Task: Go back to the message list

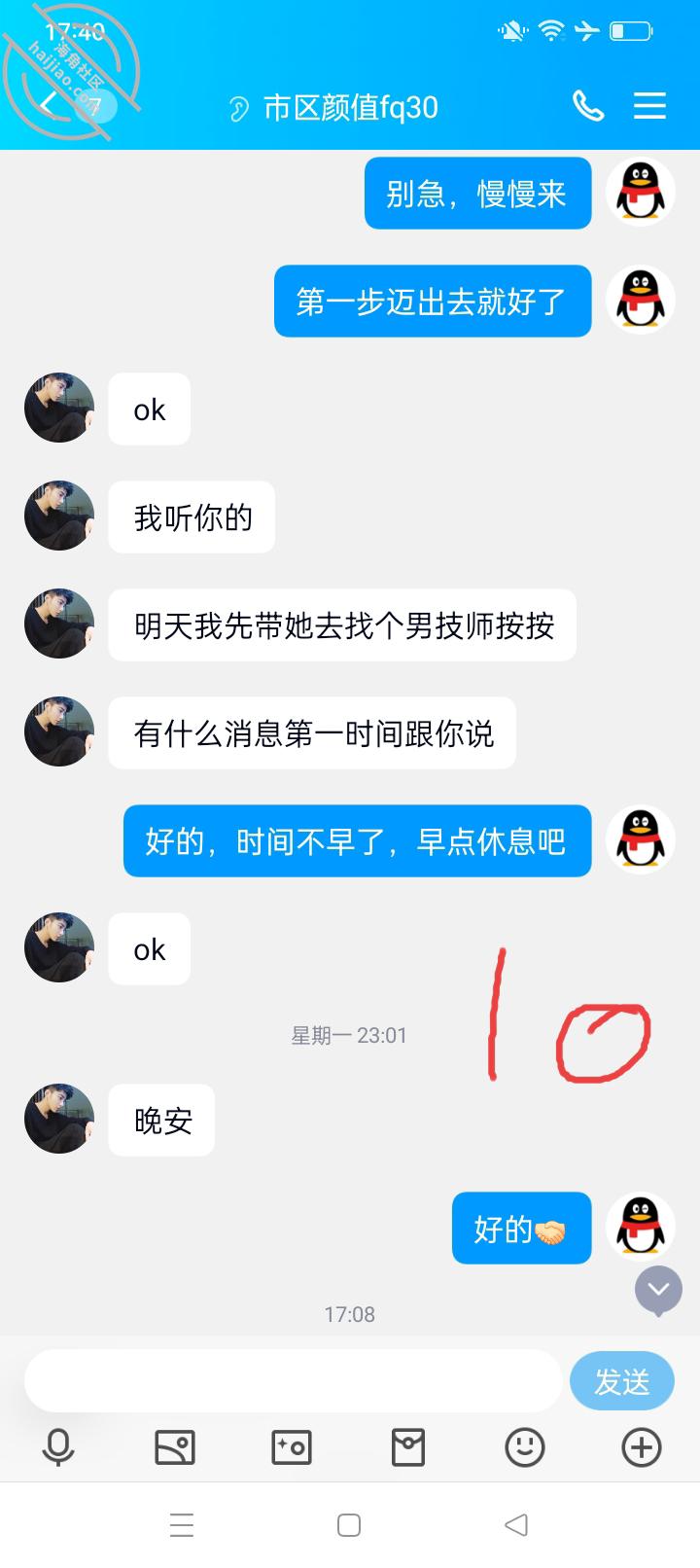Action: (x=51, y=104)
